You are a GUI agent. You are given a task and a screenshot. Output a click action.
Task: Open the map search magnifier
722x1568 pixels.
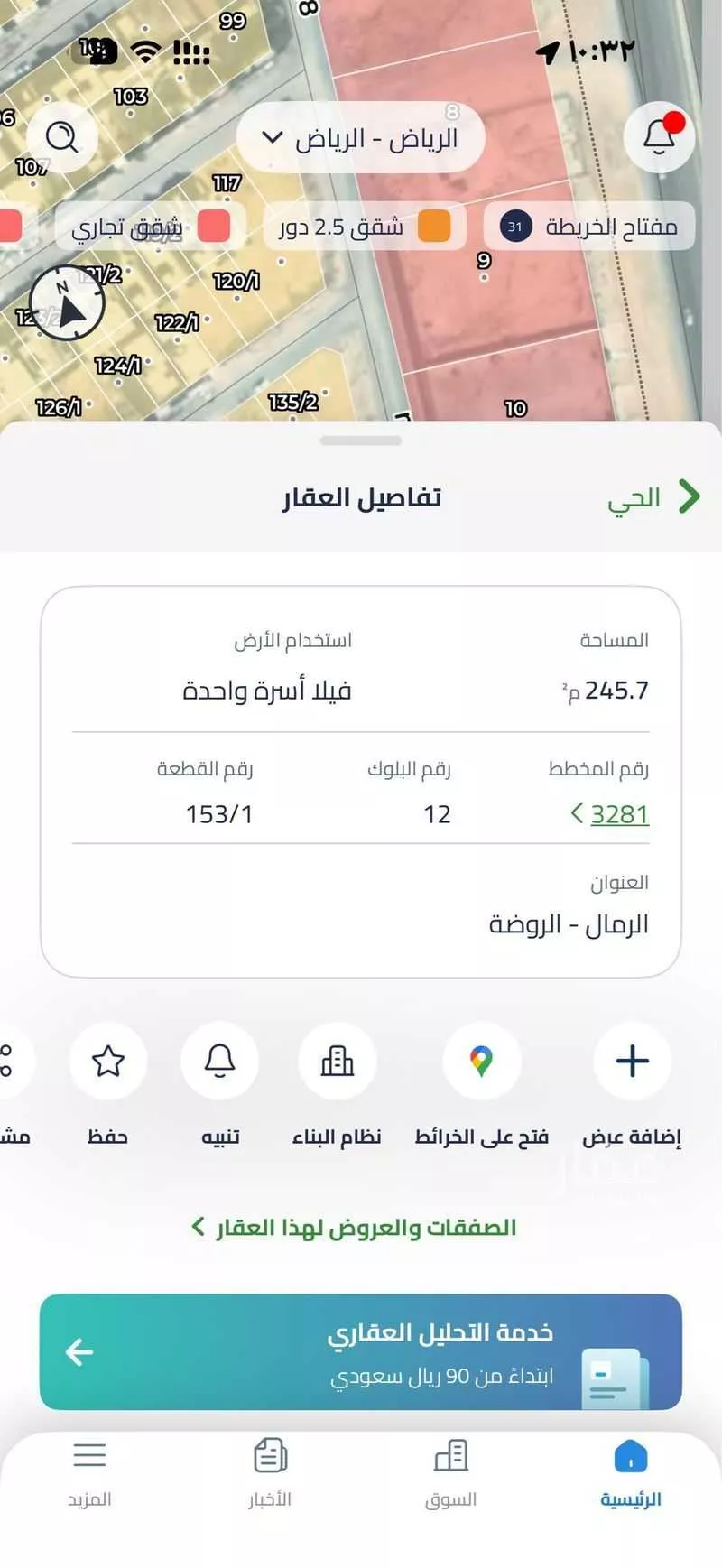tap(61, 137)
